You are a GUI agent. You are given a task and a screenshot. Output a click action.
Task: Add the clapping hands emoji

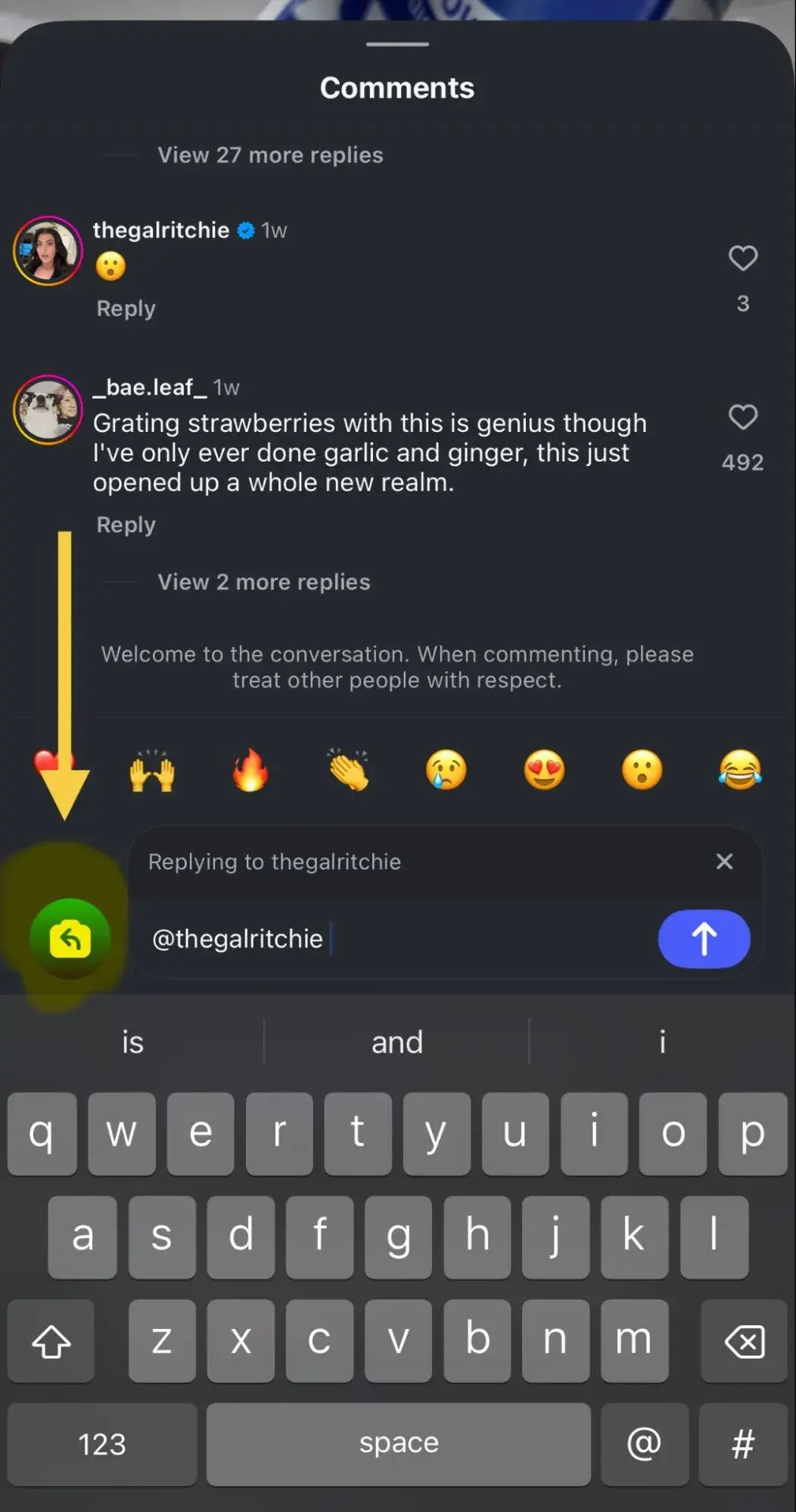pyautogui.click(x=348, y=771)
